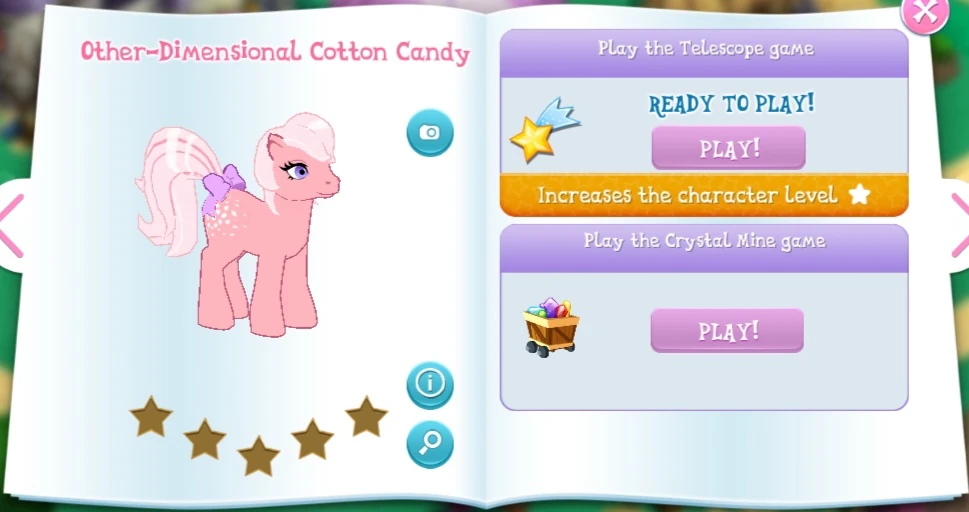
Task: Close the character book
Action: (x=925, y=12)
